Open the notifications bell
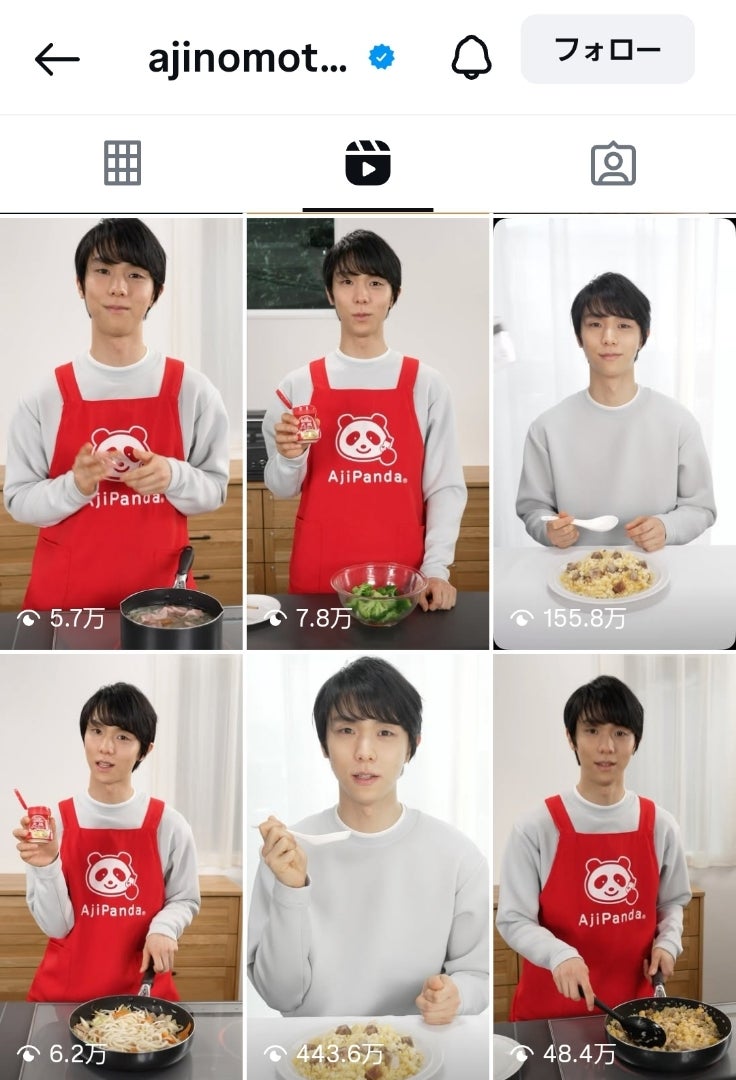Screen dimensions: 736x1080 tap(472, 59)
